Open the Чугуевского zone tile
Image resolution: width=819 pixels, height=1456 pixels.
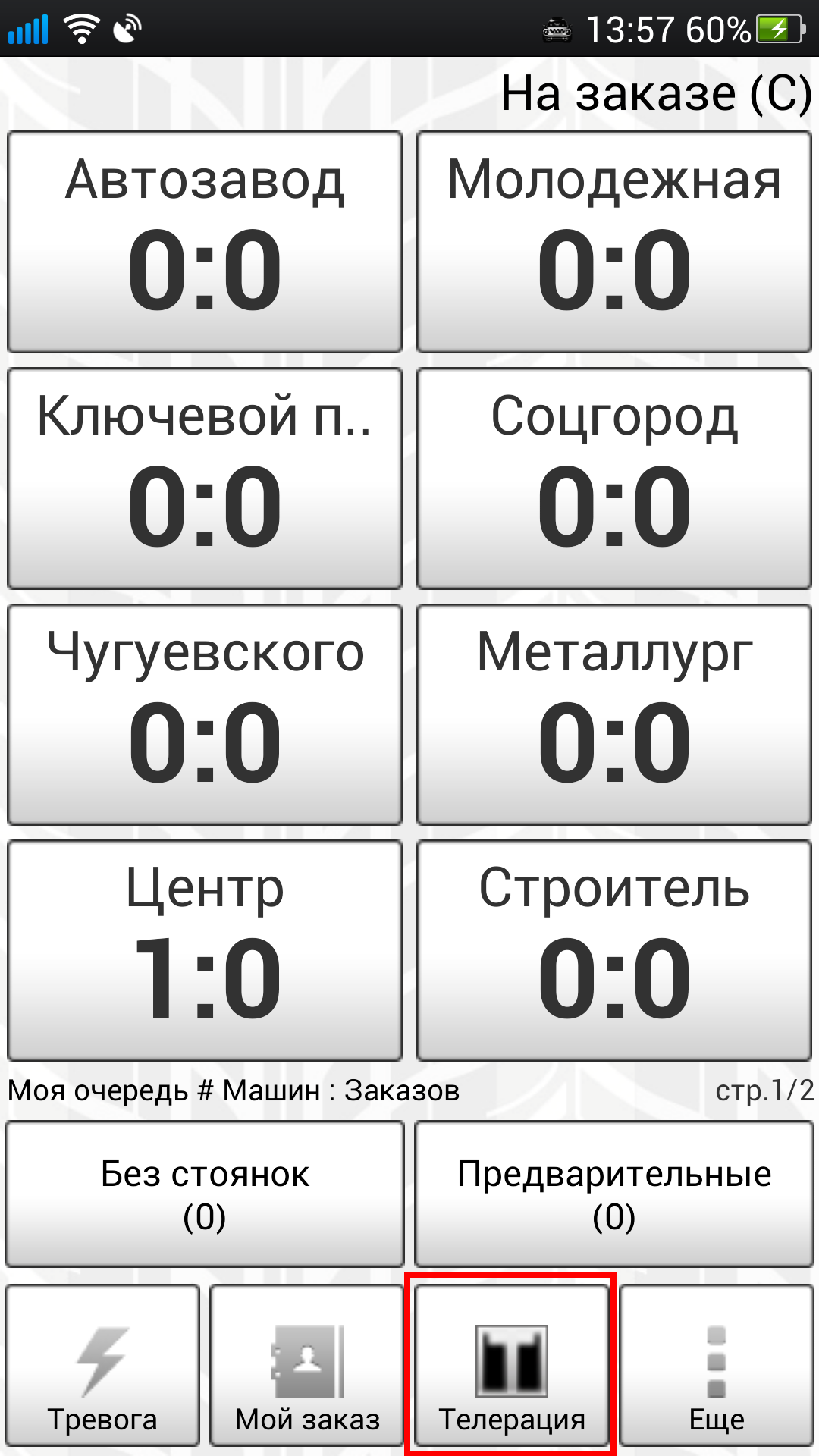[x=205, y=714]
